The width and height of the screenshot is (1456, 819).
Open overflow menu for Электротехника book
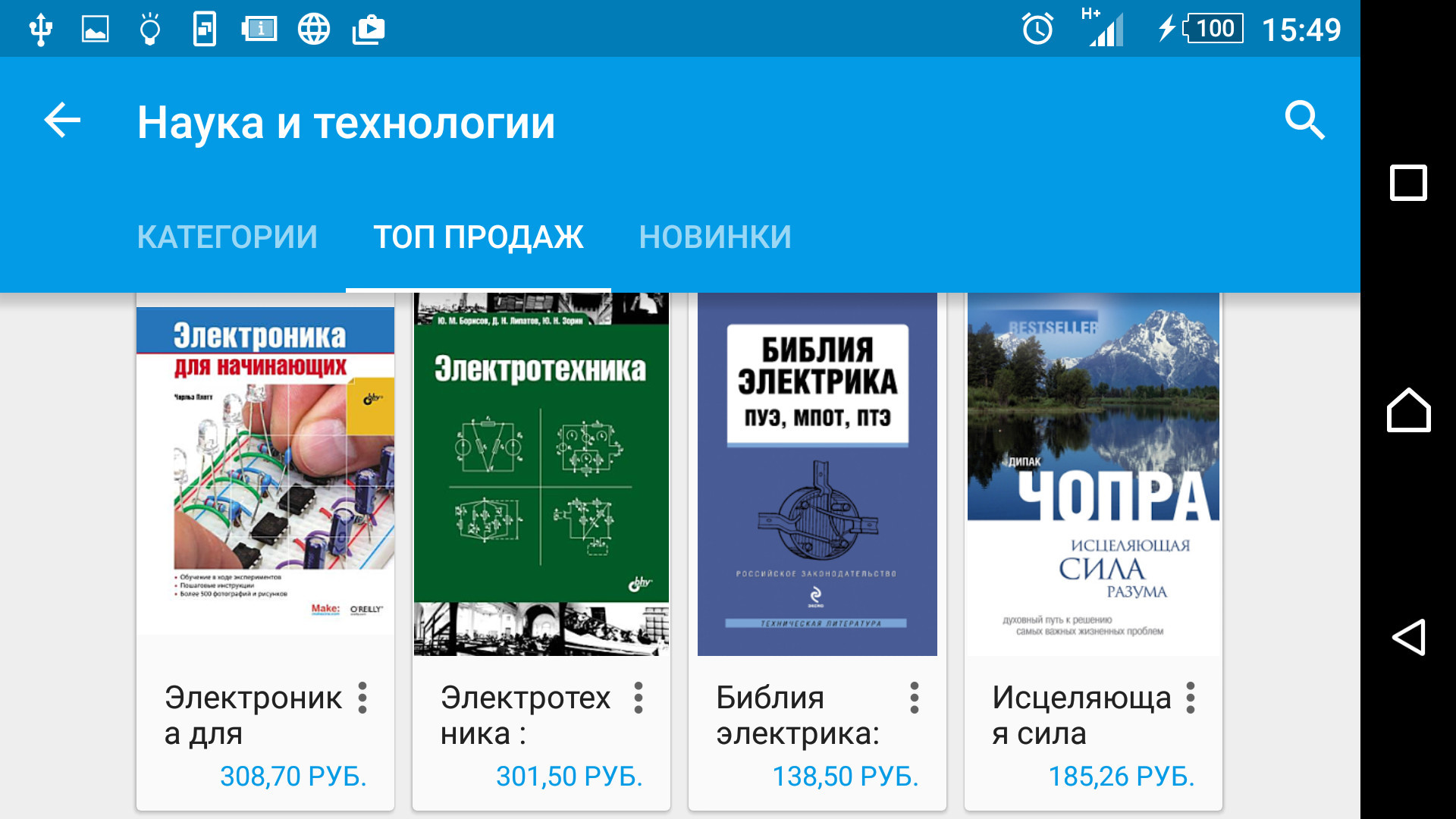pos(639,698)
